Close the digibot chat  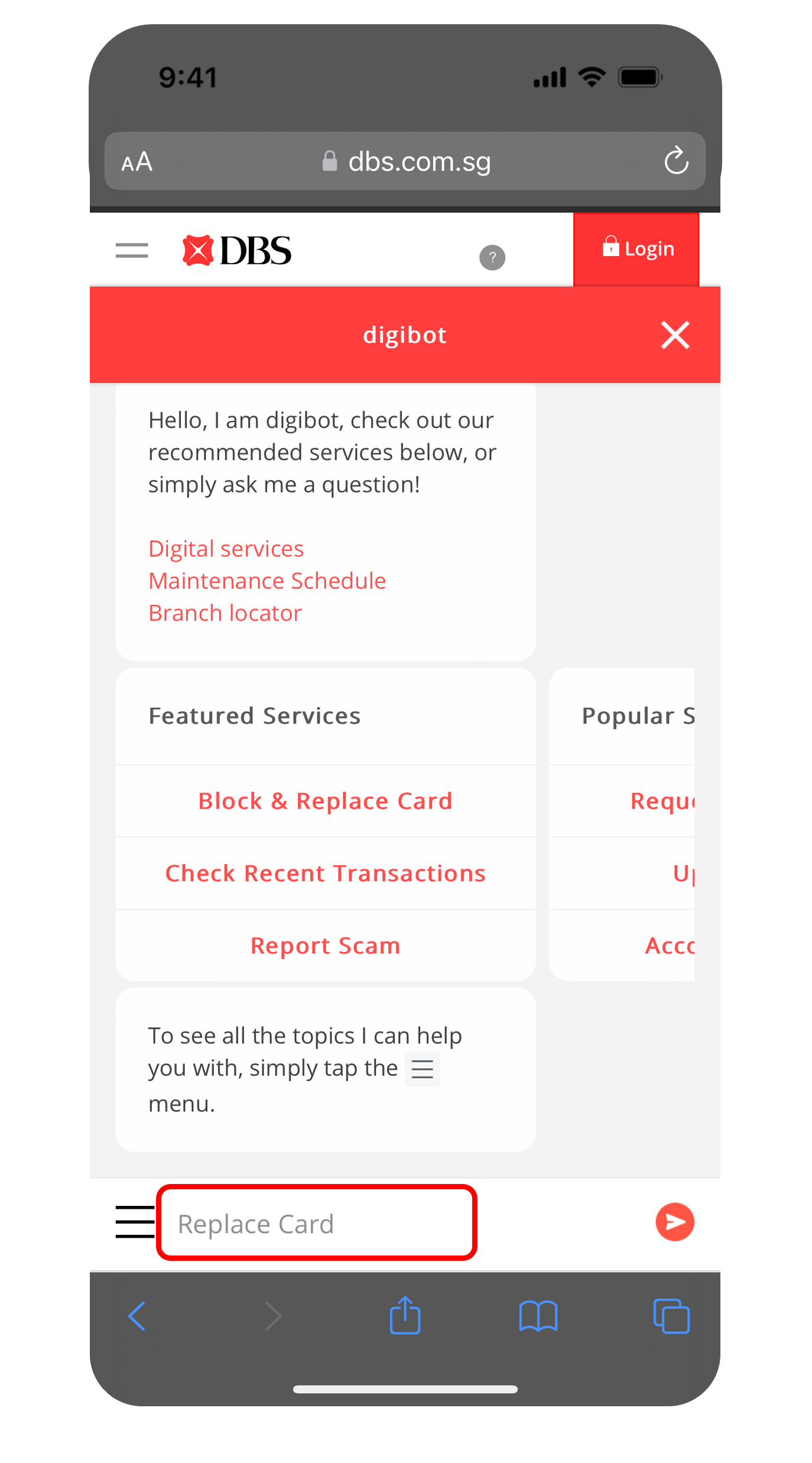tap(675, 335)
